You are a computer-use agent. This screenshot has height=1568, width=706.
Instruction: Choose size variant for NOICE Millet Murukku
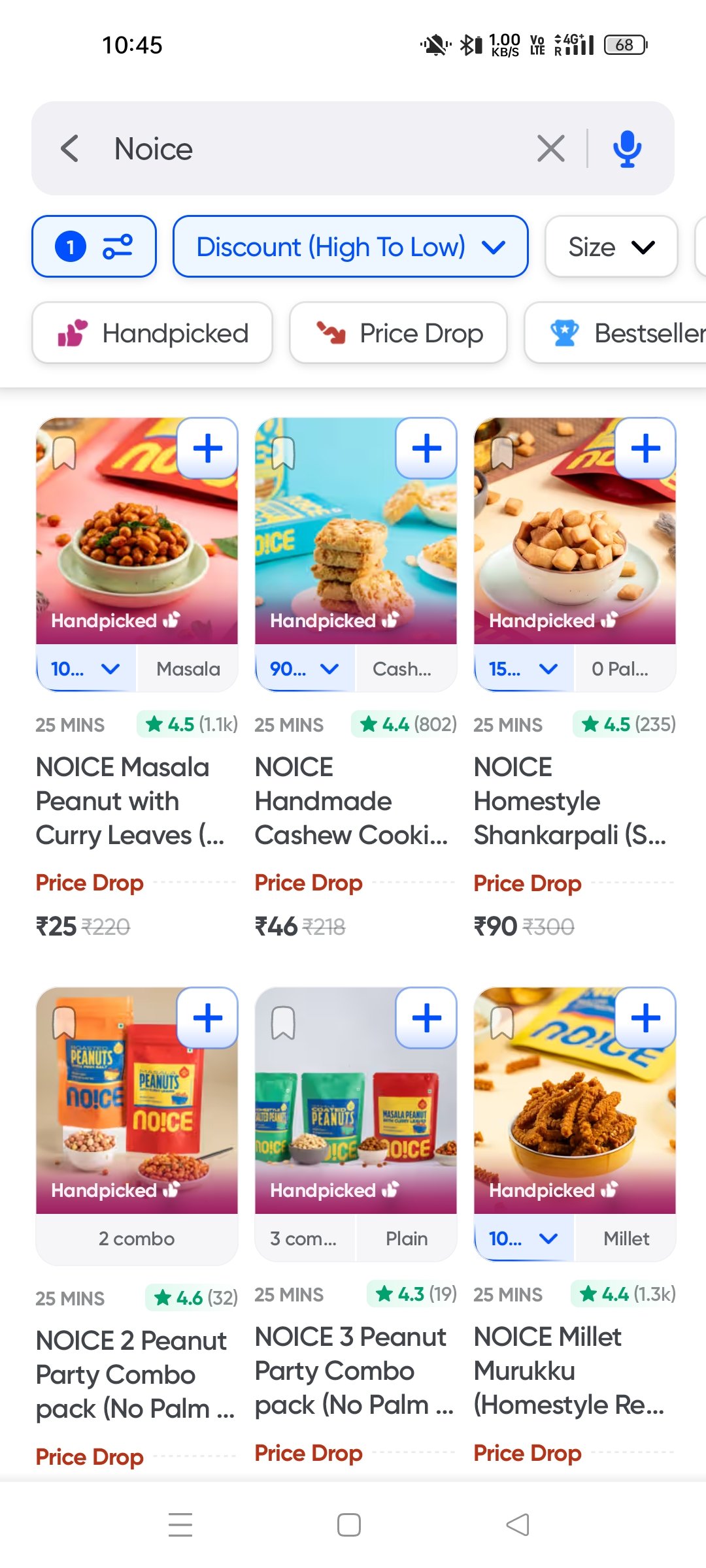point(524,1239)
